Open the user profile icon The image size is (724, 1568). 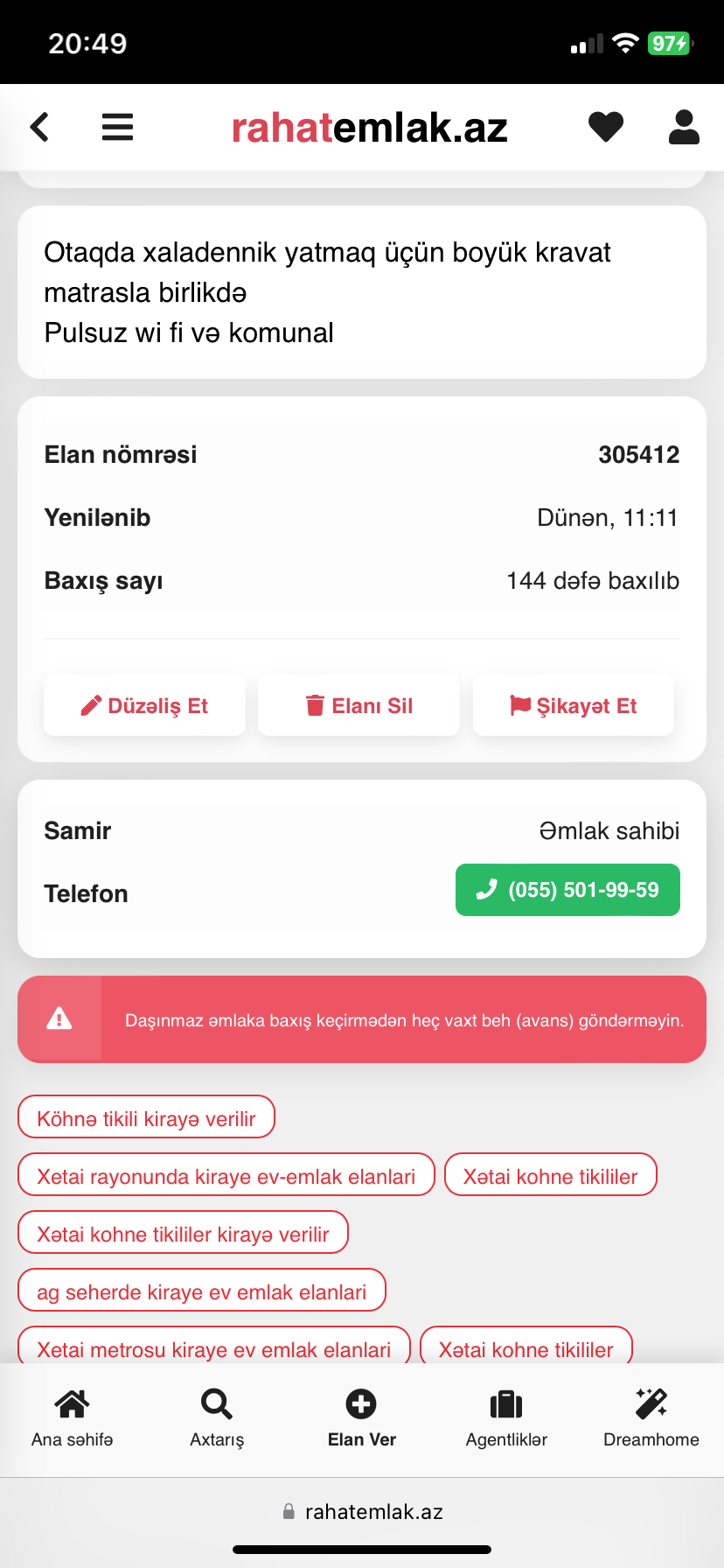pyautogui.click(x=684, y=127)
